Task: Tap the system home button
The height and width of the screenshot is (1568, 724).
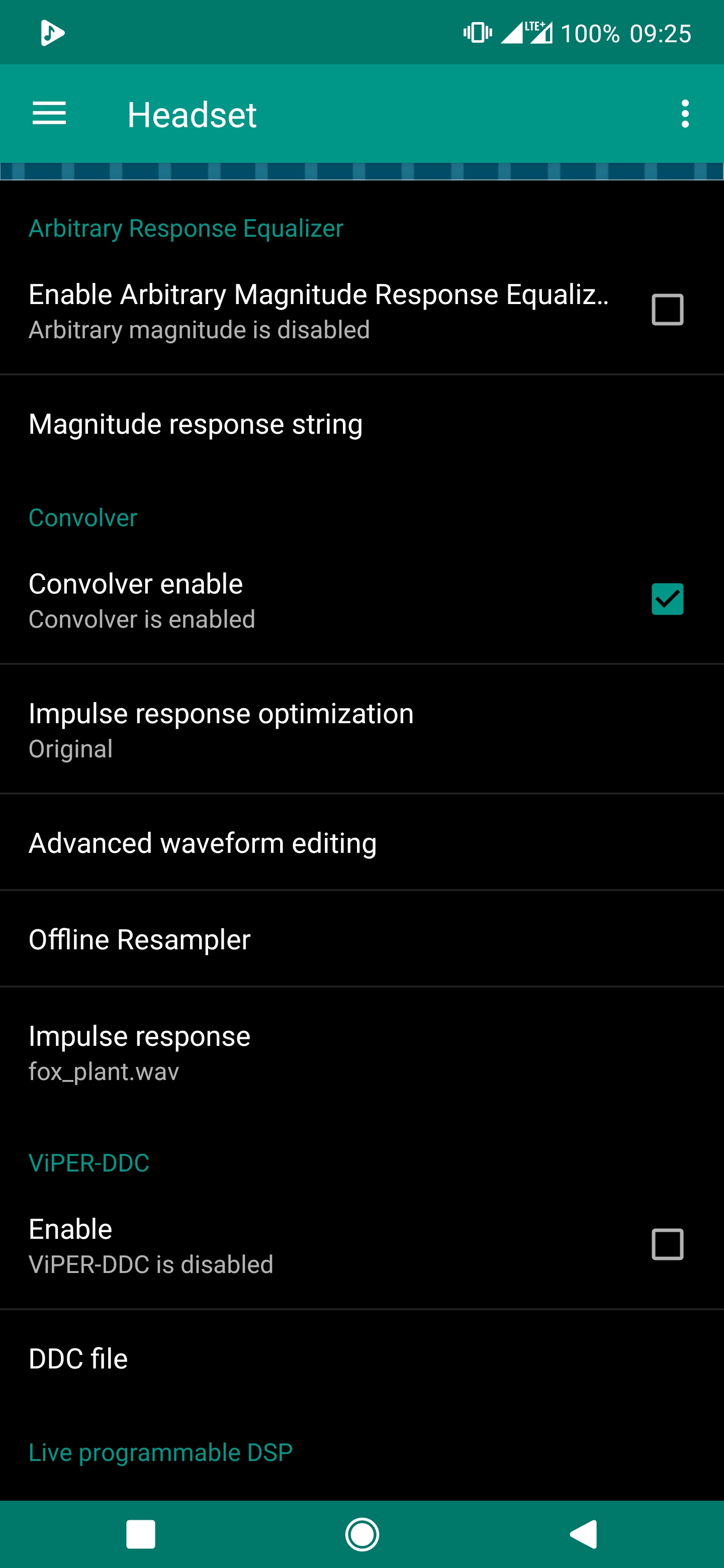Action: tap(361, 1534)
